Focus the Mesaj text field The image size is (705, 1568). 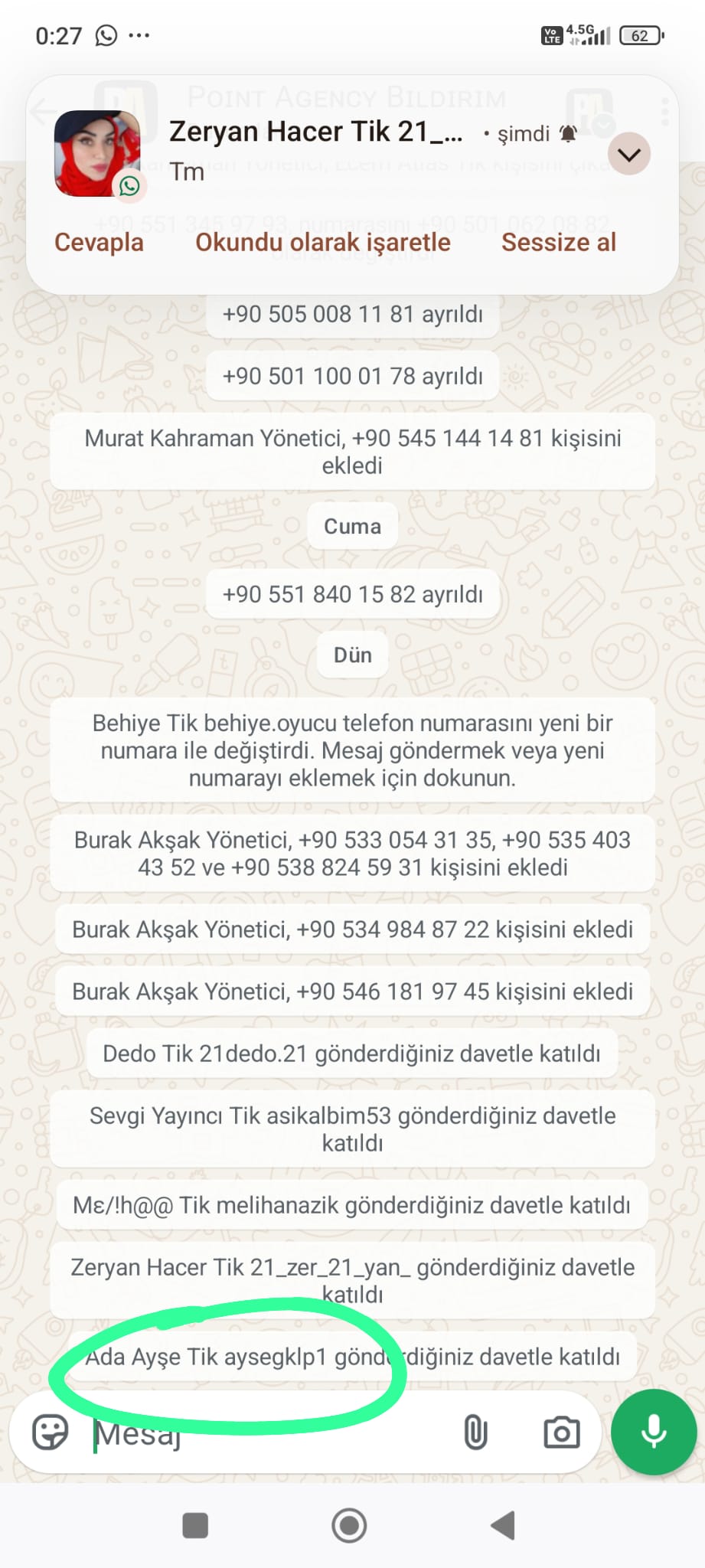[x=268, y=1432]
